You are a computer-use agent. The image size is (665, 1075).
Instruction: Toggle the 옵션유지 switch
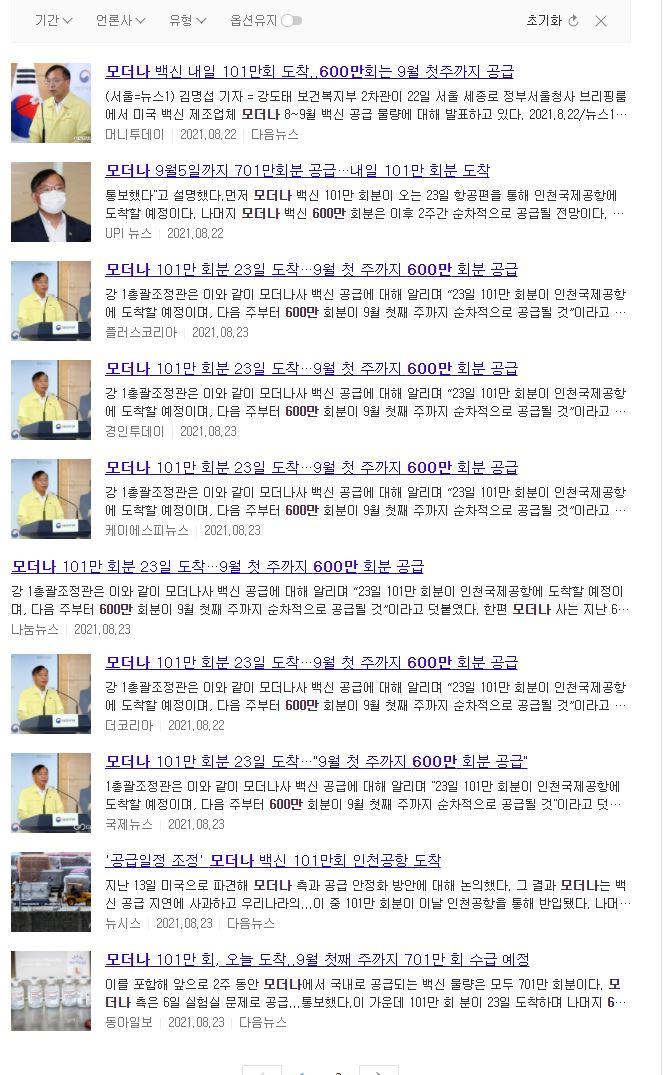click(291, 20)
